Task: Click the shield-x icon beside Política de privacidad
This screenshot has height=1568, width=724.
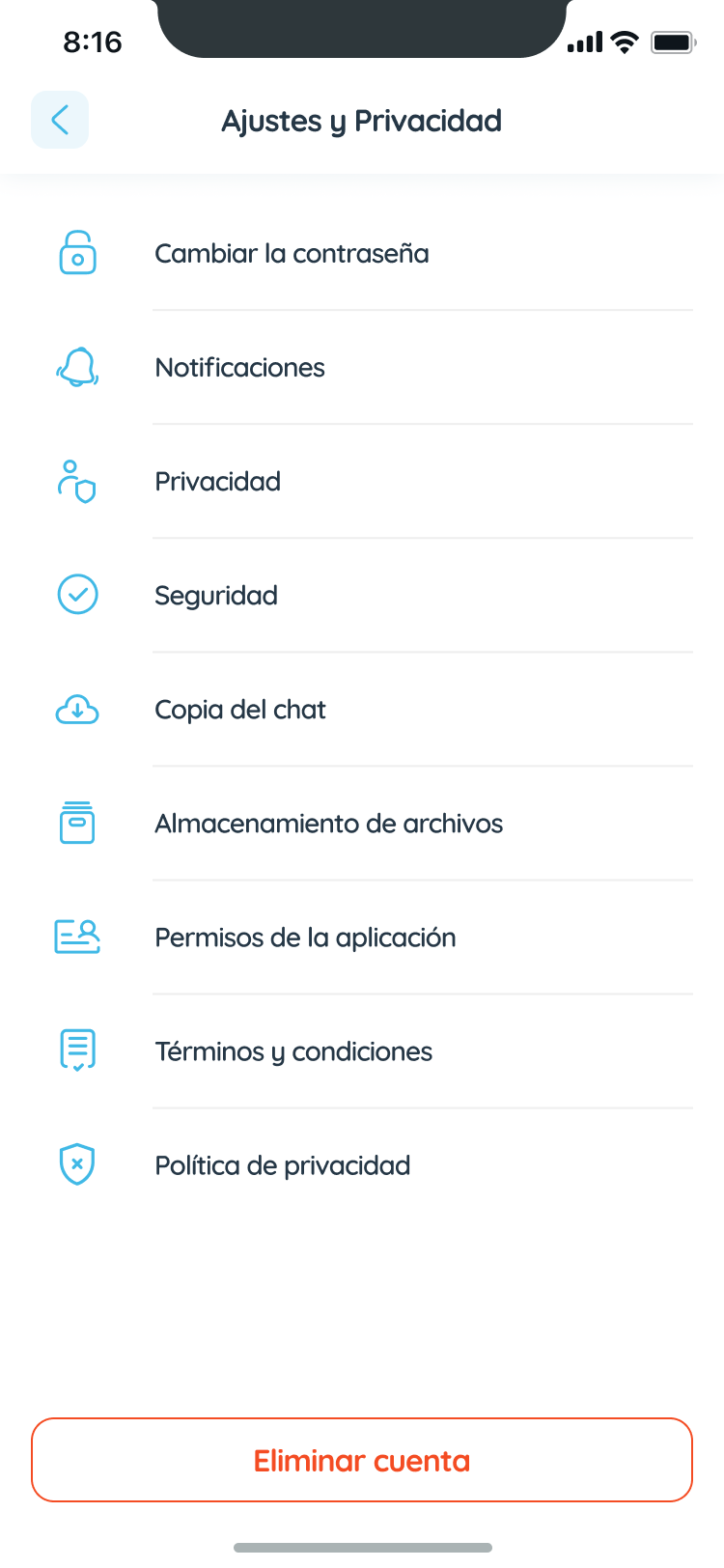Action: [77, 1164]
